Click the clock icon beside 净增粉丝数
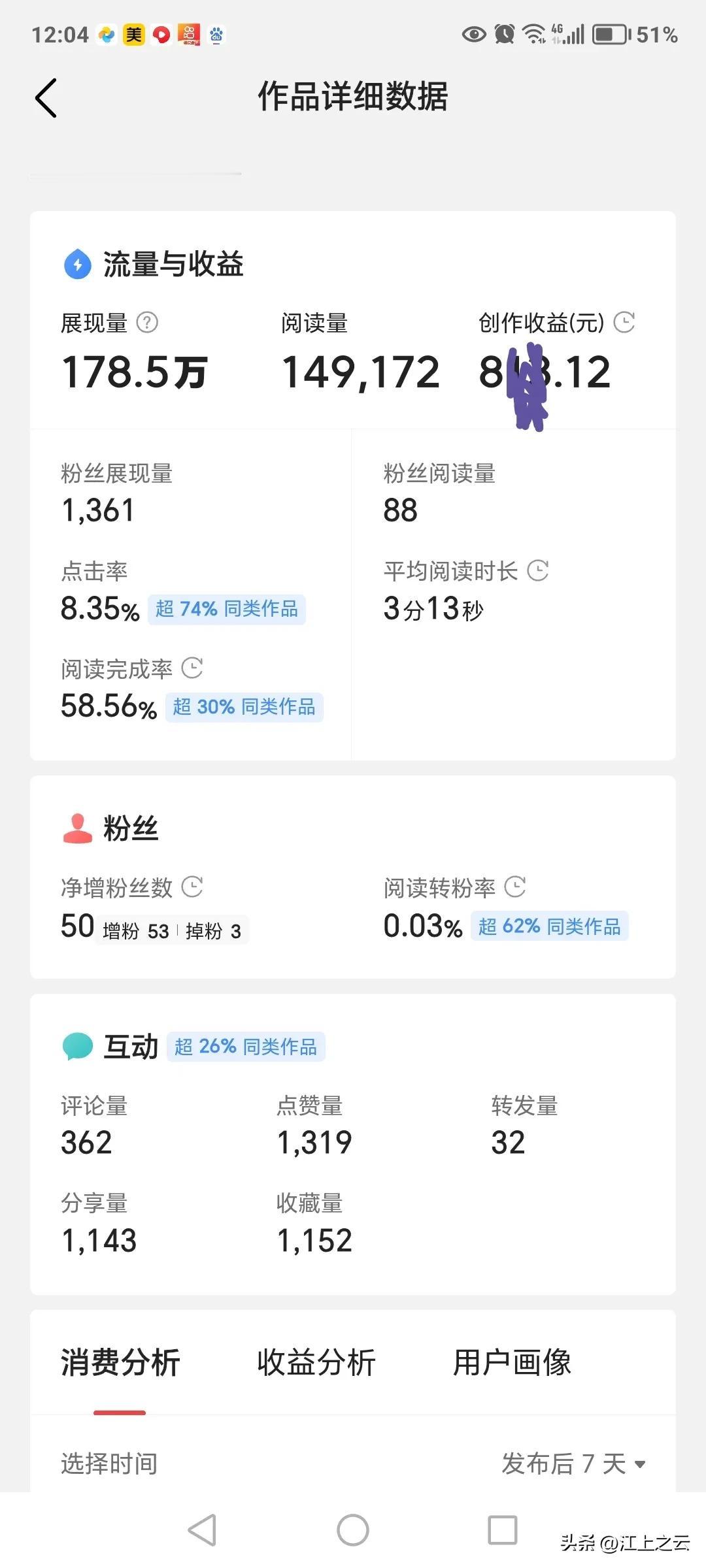Screen dimensions: 706x1568 192,888
